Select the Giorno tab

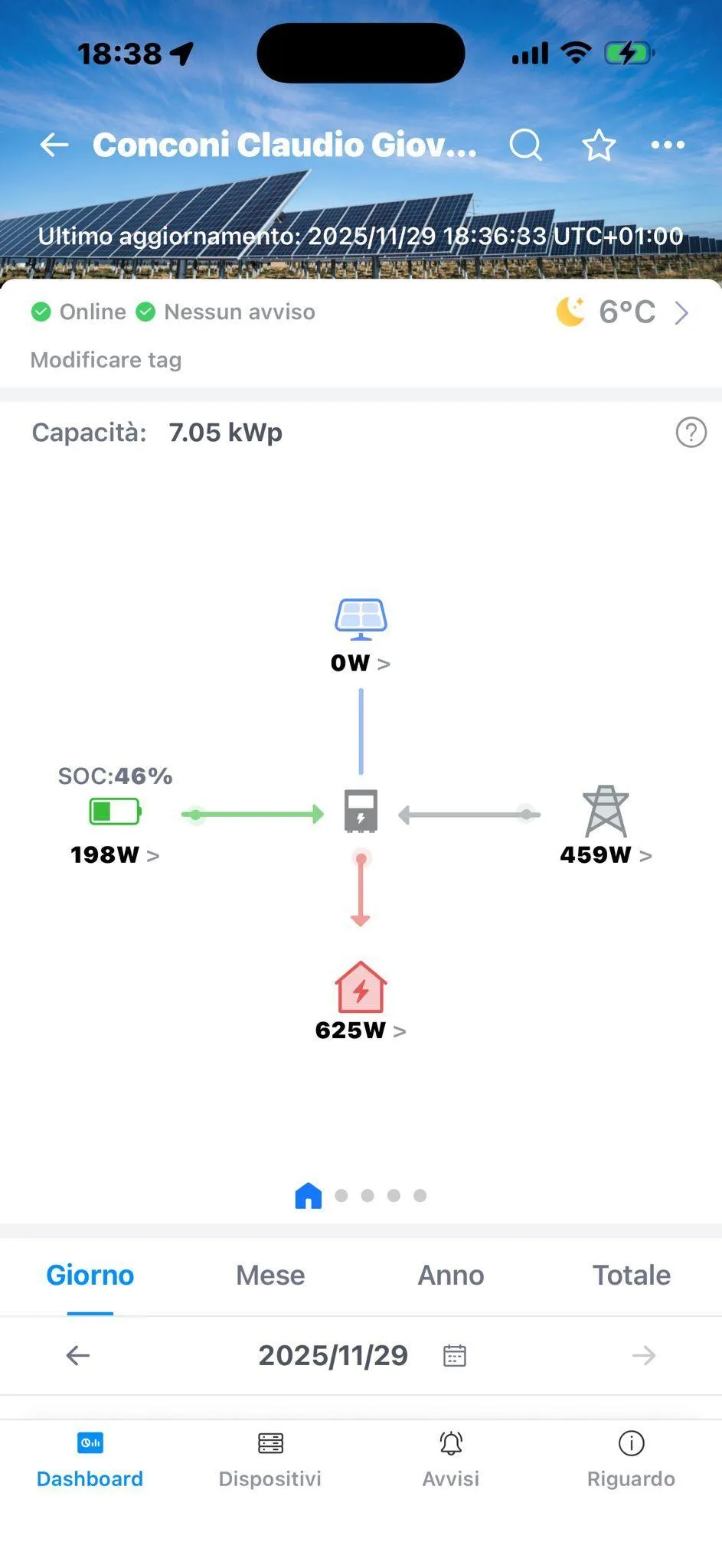pyautogui.click(x=90, y=1275)
